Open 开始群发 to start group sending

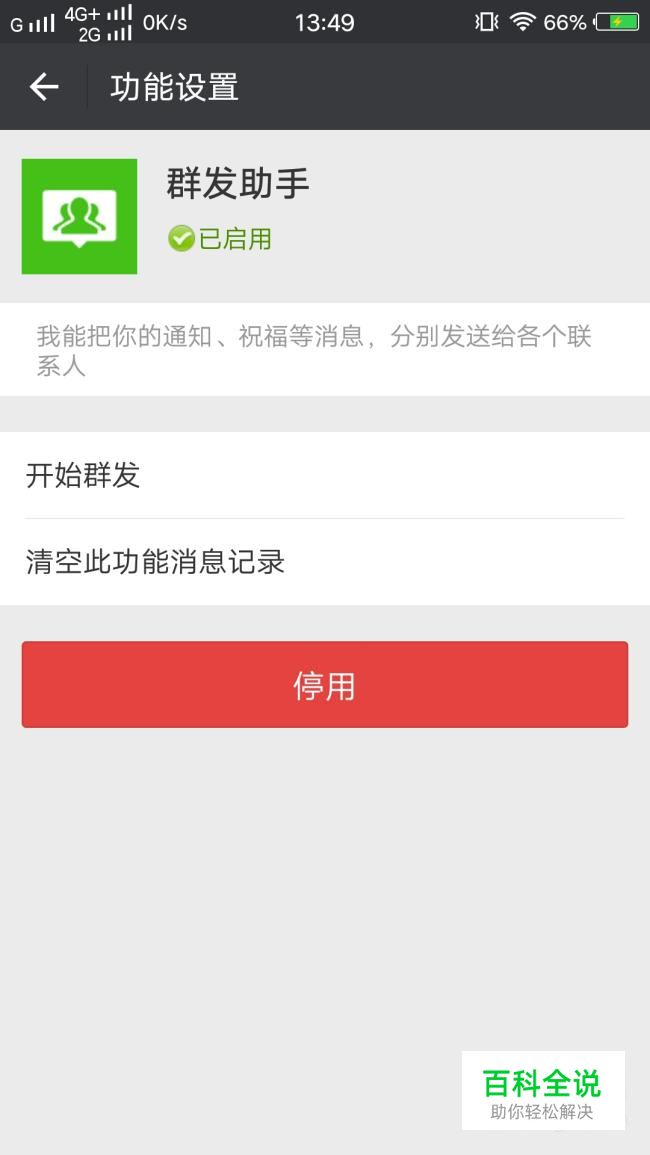[x=325, y=475]
